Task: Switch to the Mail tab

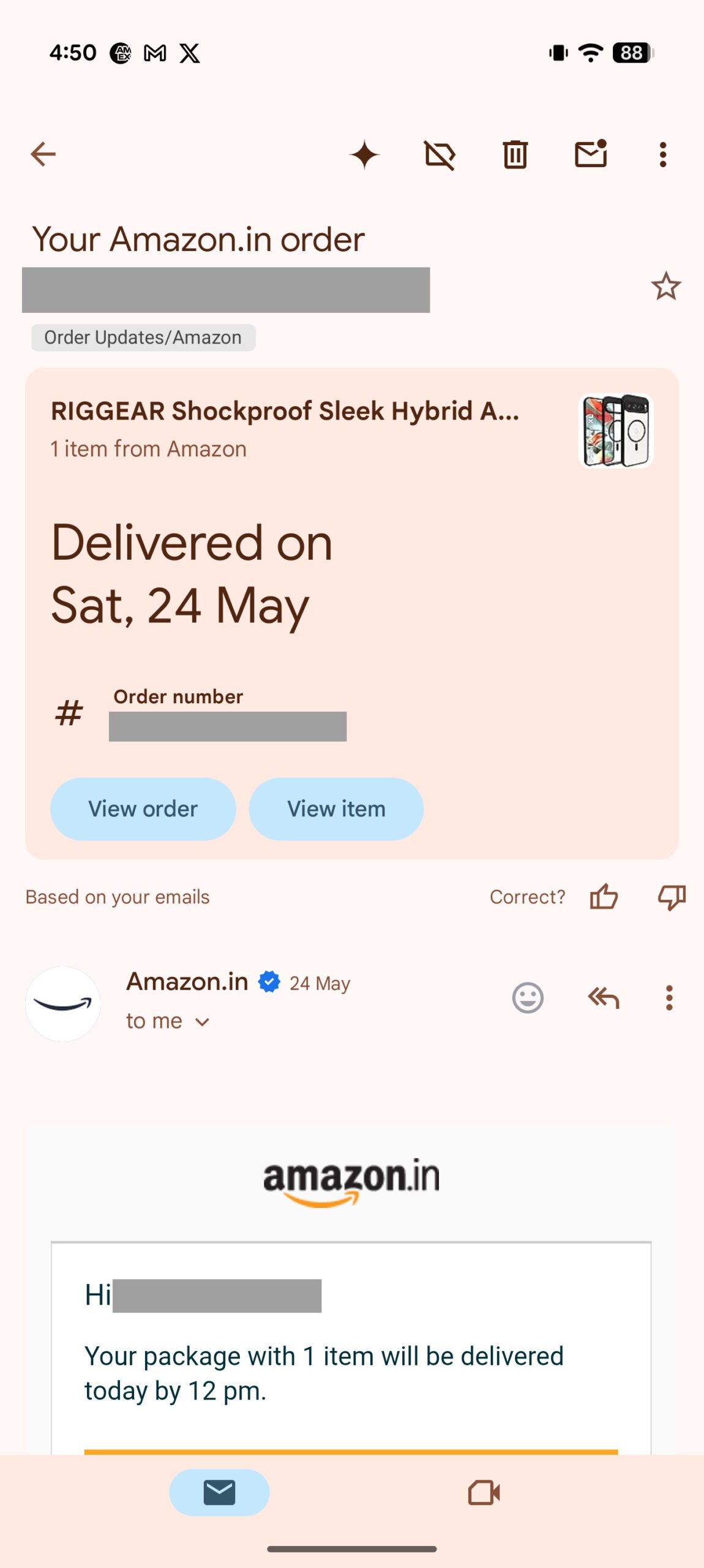Action: point(219,1493)
